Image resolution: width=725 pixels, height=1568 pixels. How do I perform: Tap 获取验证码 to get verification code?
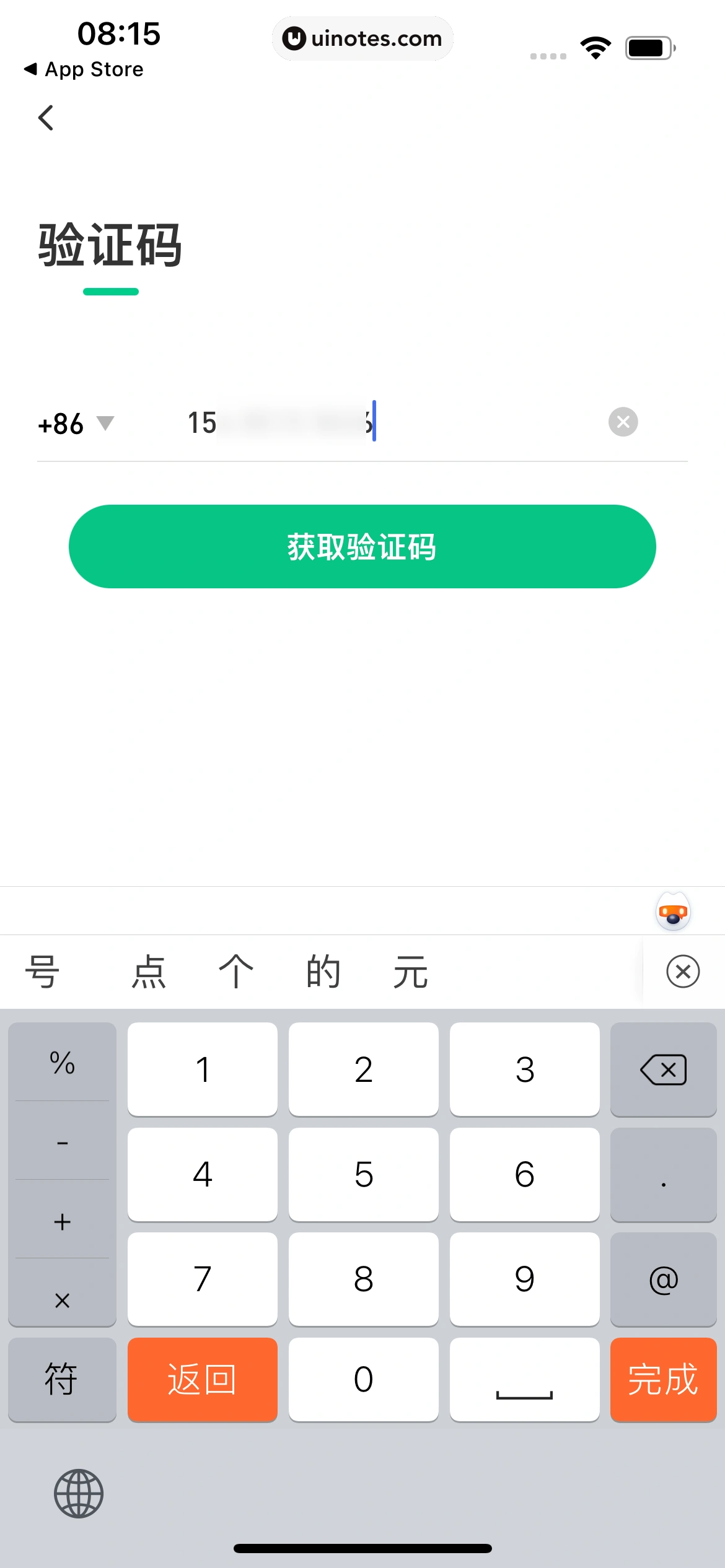click(x=362, y=546)
